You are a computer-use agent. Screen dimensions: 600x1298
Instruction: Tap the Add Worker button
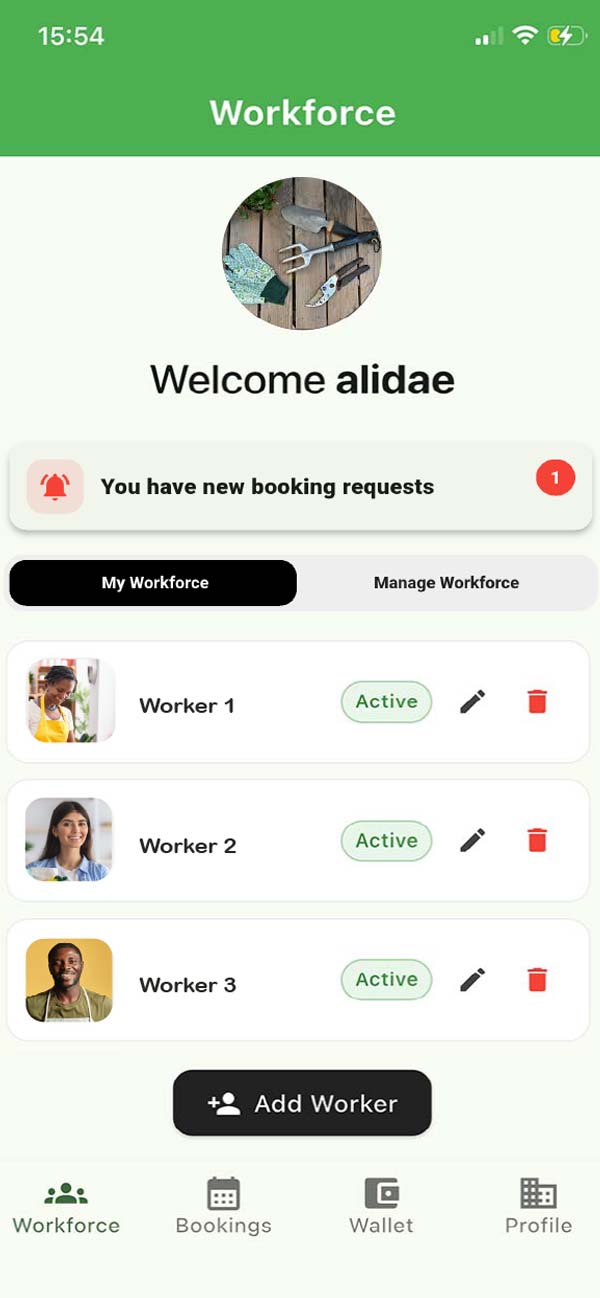[x=302, y=1103]
